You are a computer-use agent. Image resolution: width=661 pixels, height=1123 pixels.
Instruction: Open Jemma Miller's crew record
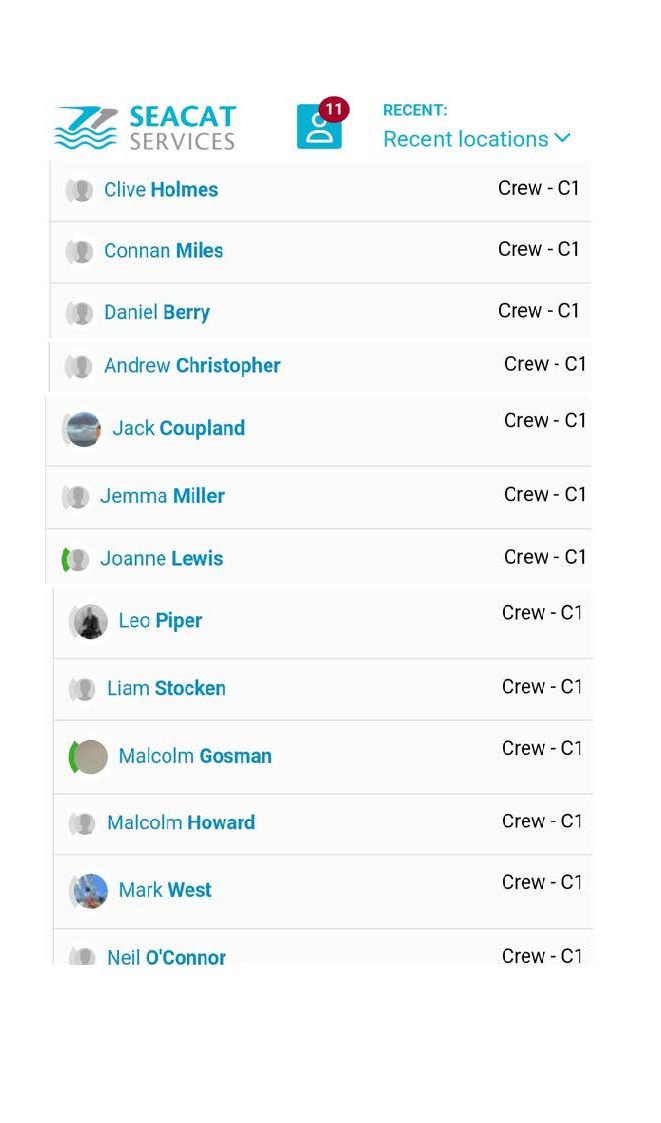319,497
